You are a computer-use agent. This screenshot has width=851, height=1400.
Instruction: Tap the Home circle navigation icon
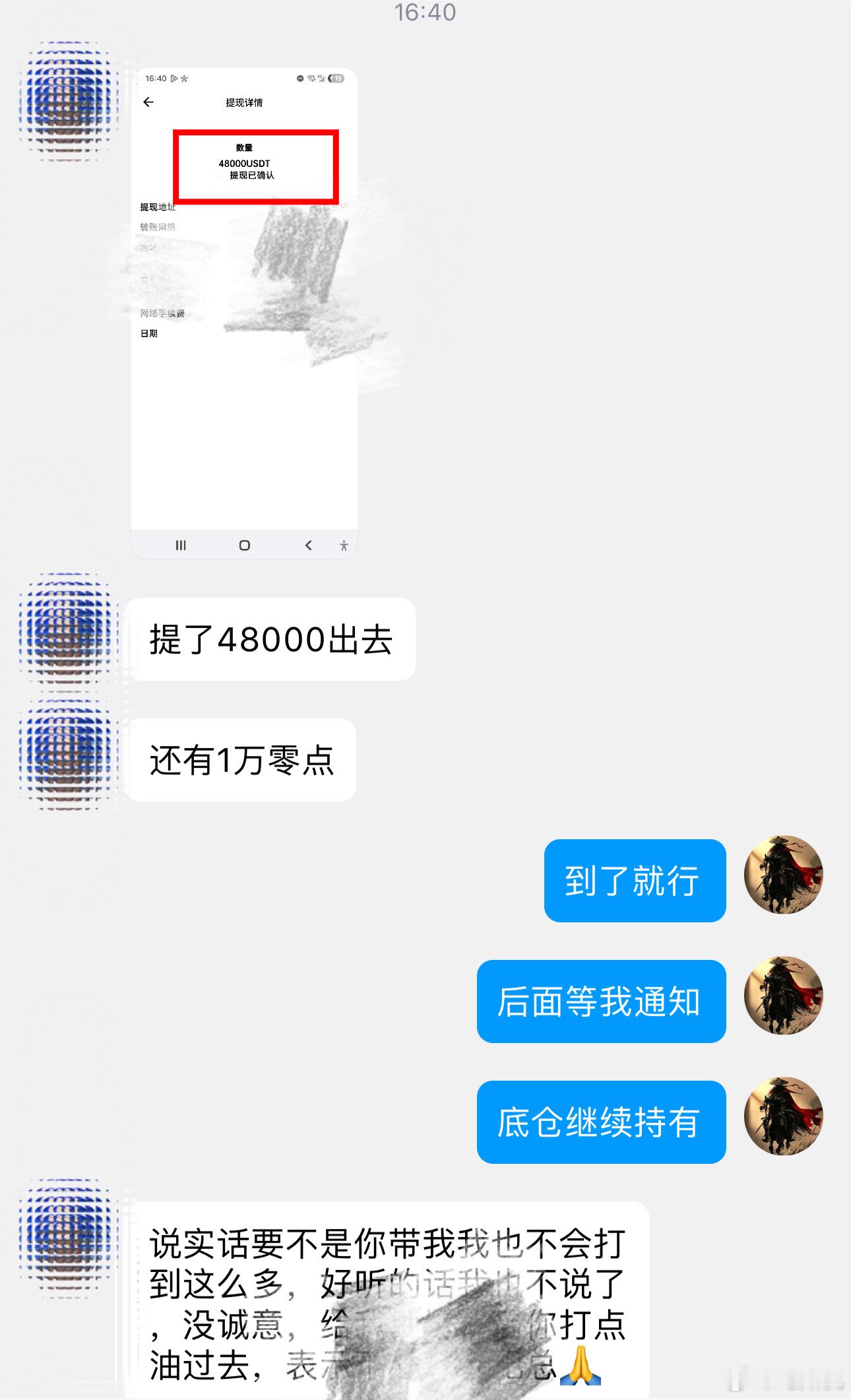[244, 546]
